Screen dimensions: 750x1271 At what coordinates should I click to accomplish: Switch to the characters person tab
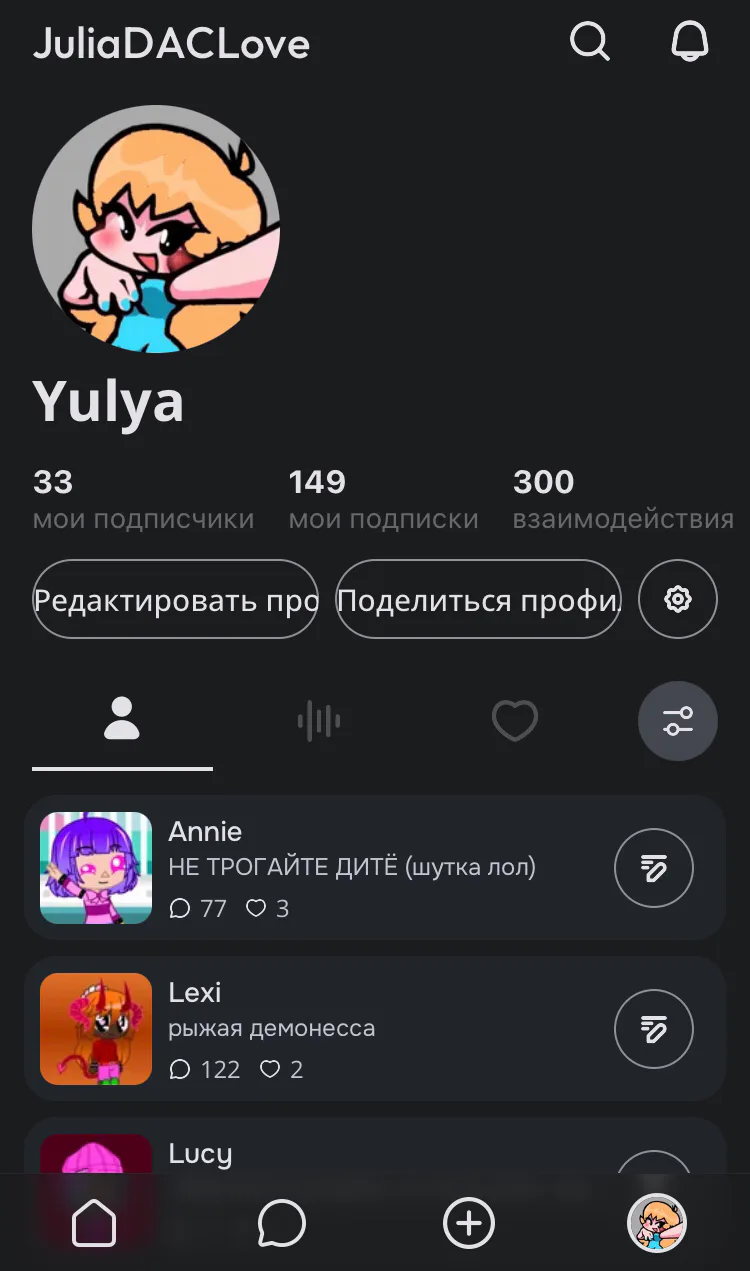(122, 720)
